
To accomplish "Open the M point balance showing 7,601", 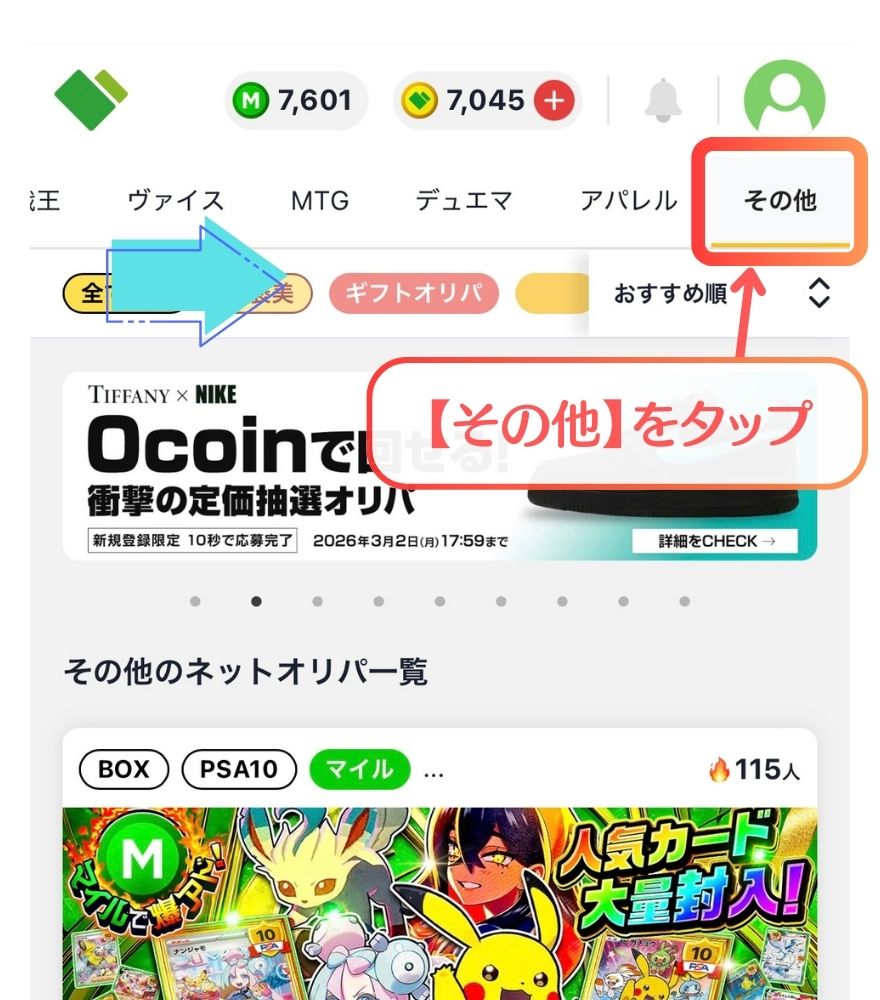I will 295,99.
